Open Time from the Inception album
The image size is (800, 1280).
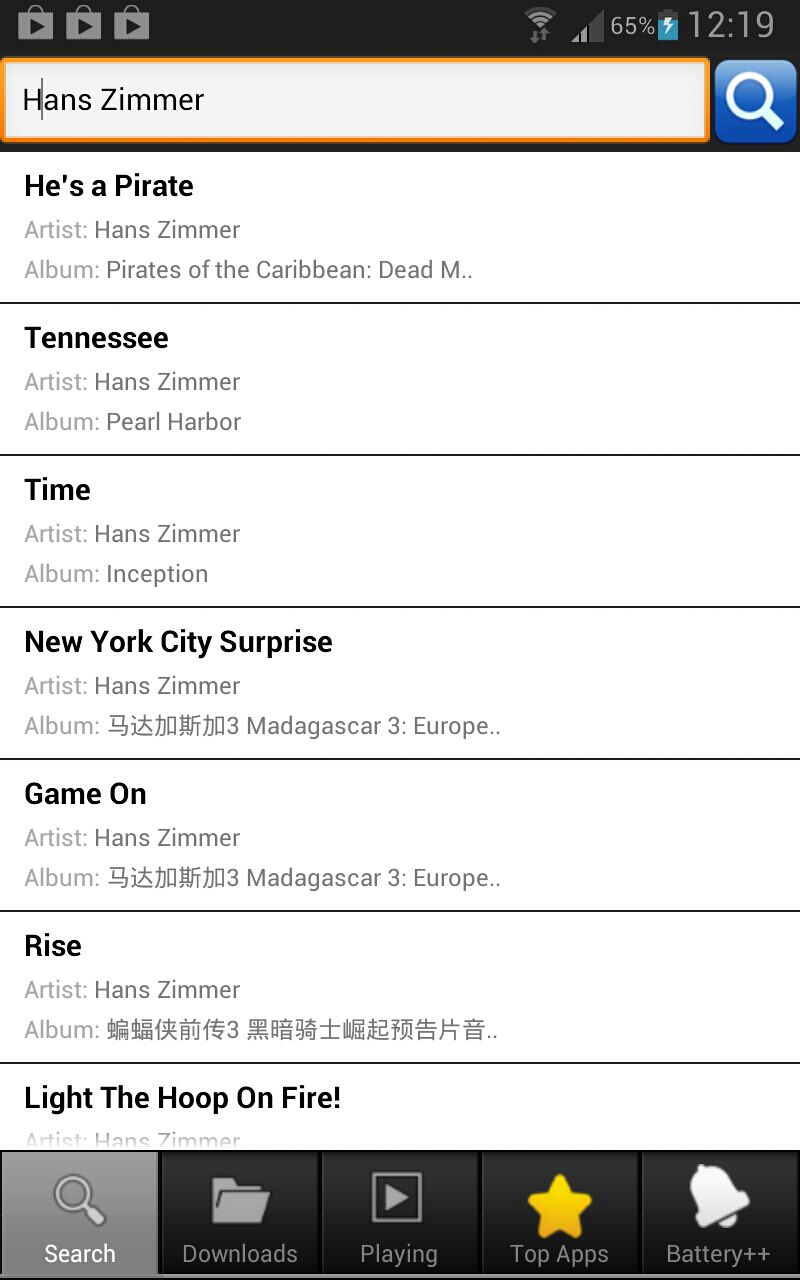pyautogui.click(x=400, y=531)
